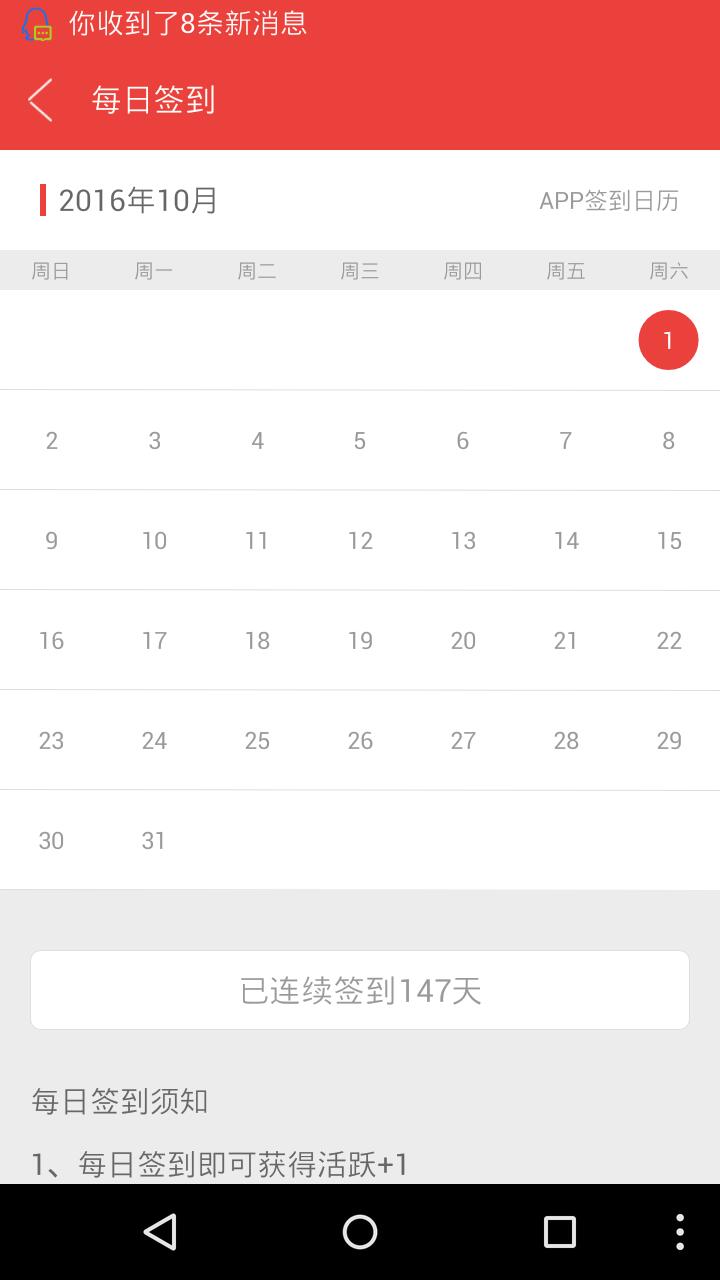
Task: Tap the 已连续签到147天 button
Action: (360, 990)
